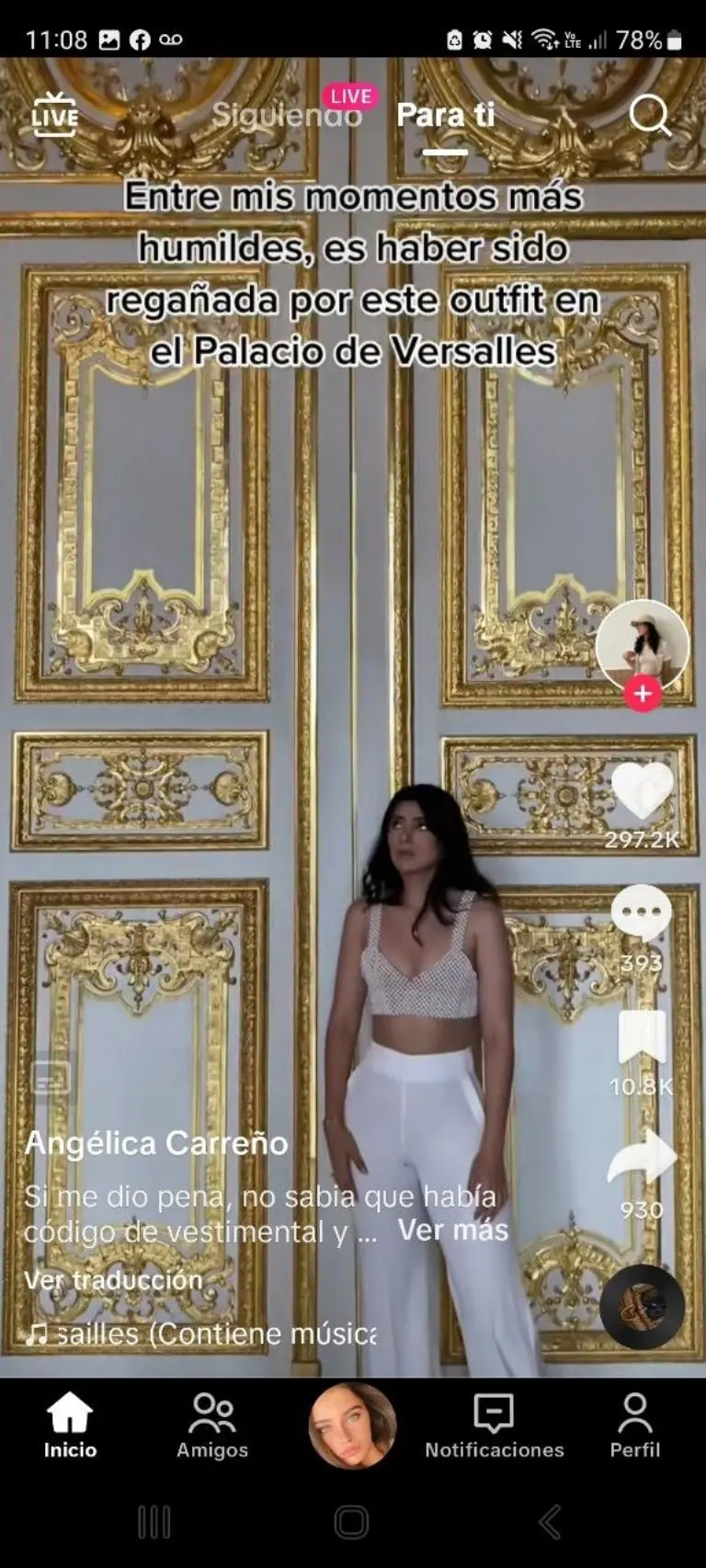Open the LIVE streams icon
The height and width of the screenshot is (1568, 706).
55,115
